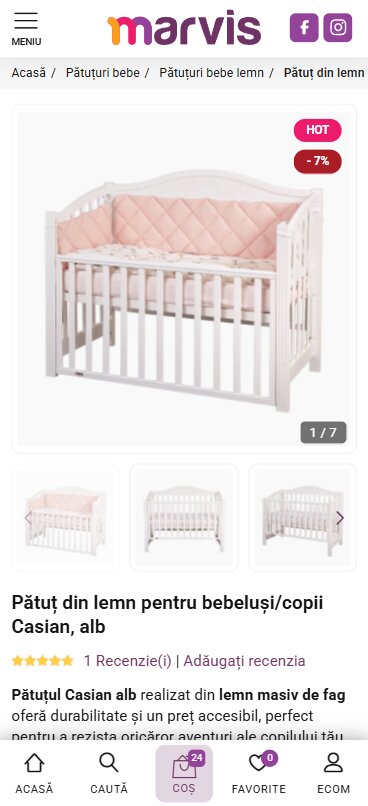
Task: Show previous thumbnails with left arrow
Action: coord(28,518)
